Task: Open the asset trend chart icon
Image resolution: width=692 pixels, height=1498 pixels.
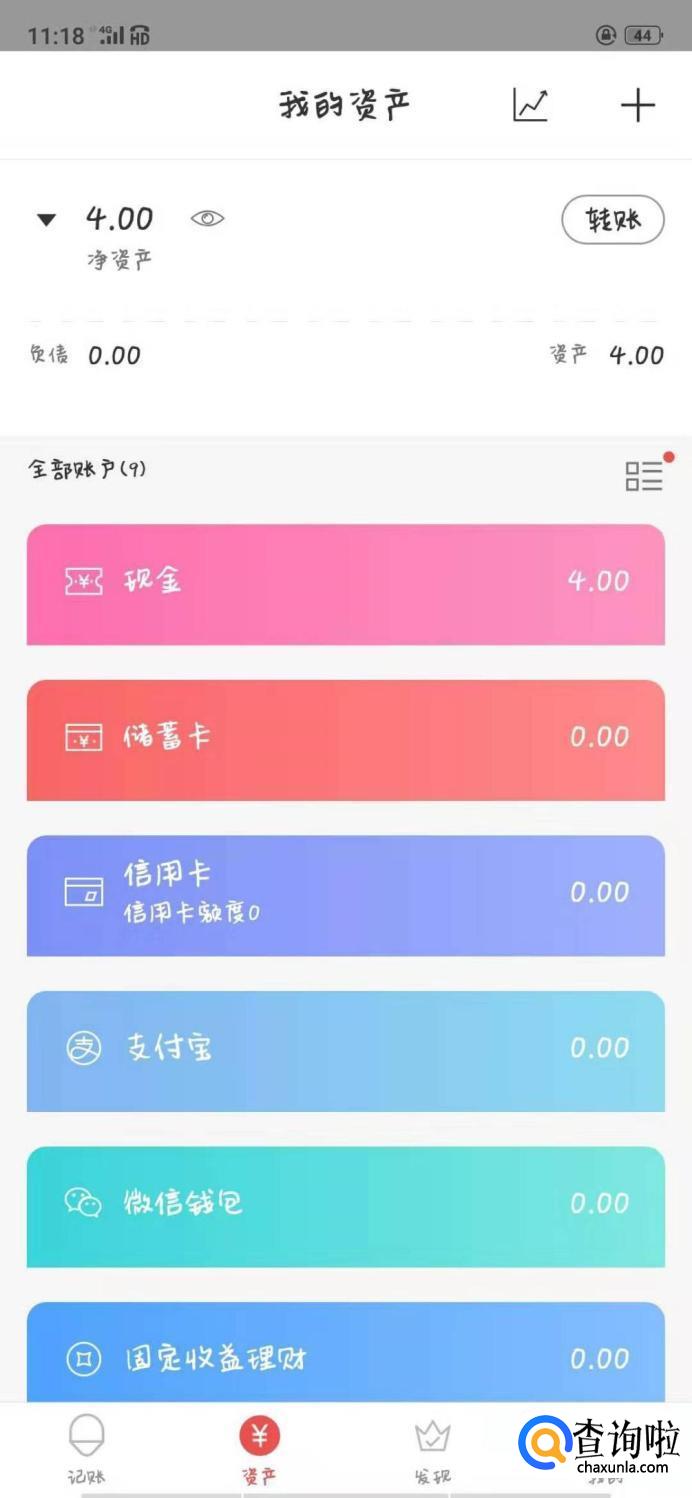Action: point(530,105)
